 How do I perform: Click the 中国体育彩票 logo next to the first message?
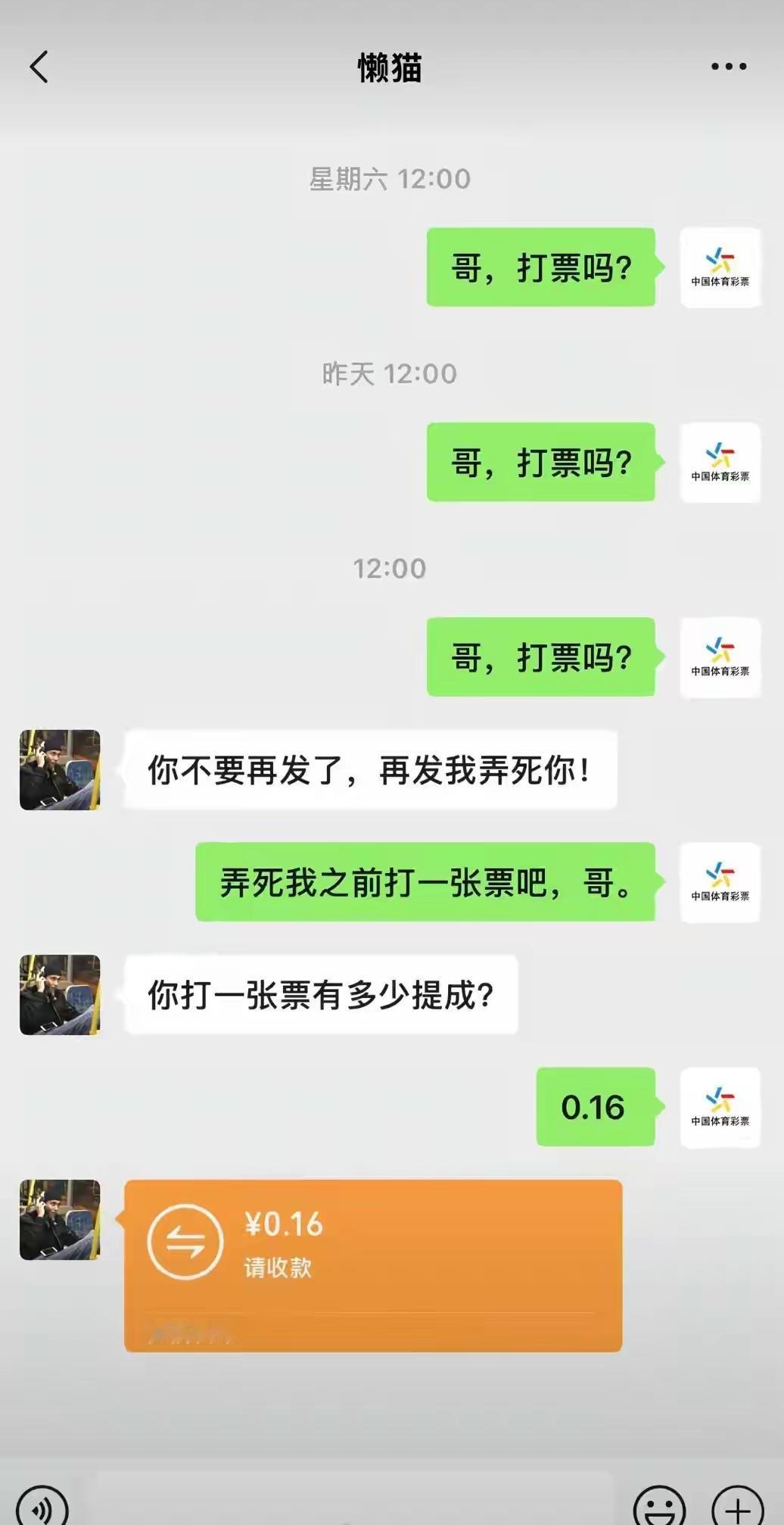click(x=719, y=267)
